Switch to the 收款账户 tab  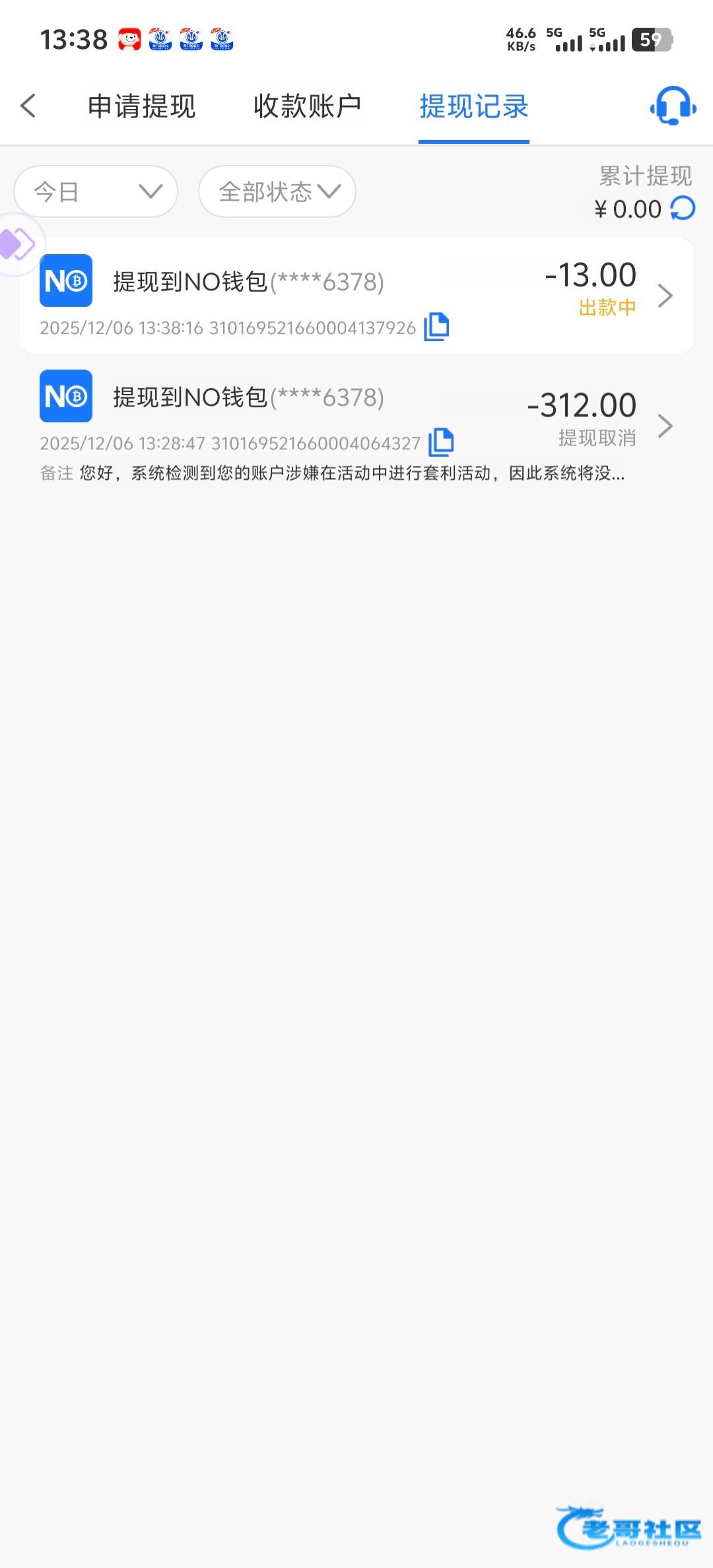pyautogui.click(x=307, y=106)
